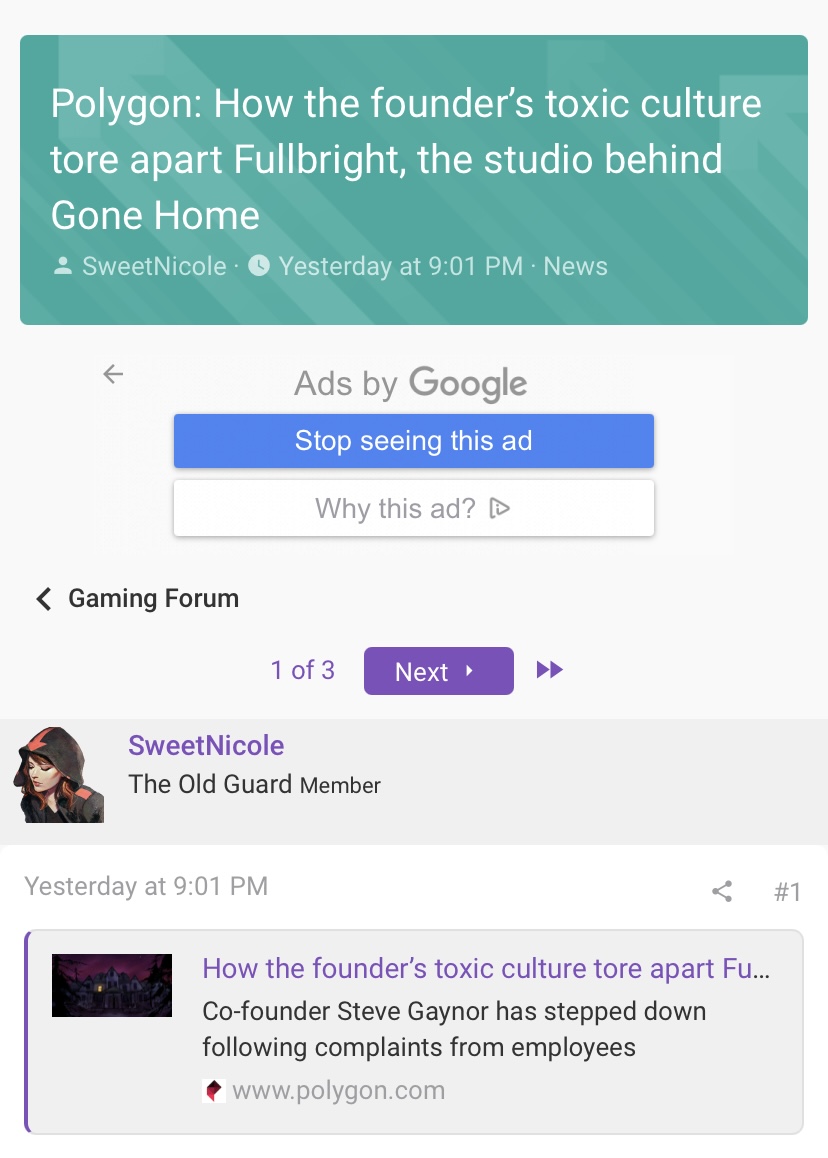
Task: Open SweetNicole's profile from the post header
Action: click(206, 745)
